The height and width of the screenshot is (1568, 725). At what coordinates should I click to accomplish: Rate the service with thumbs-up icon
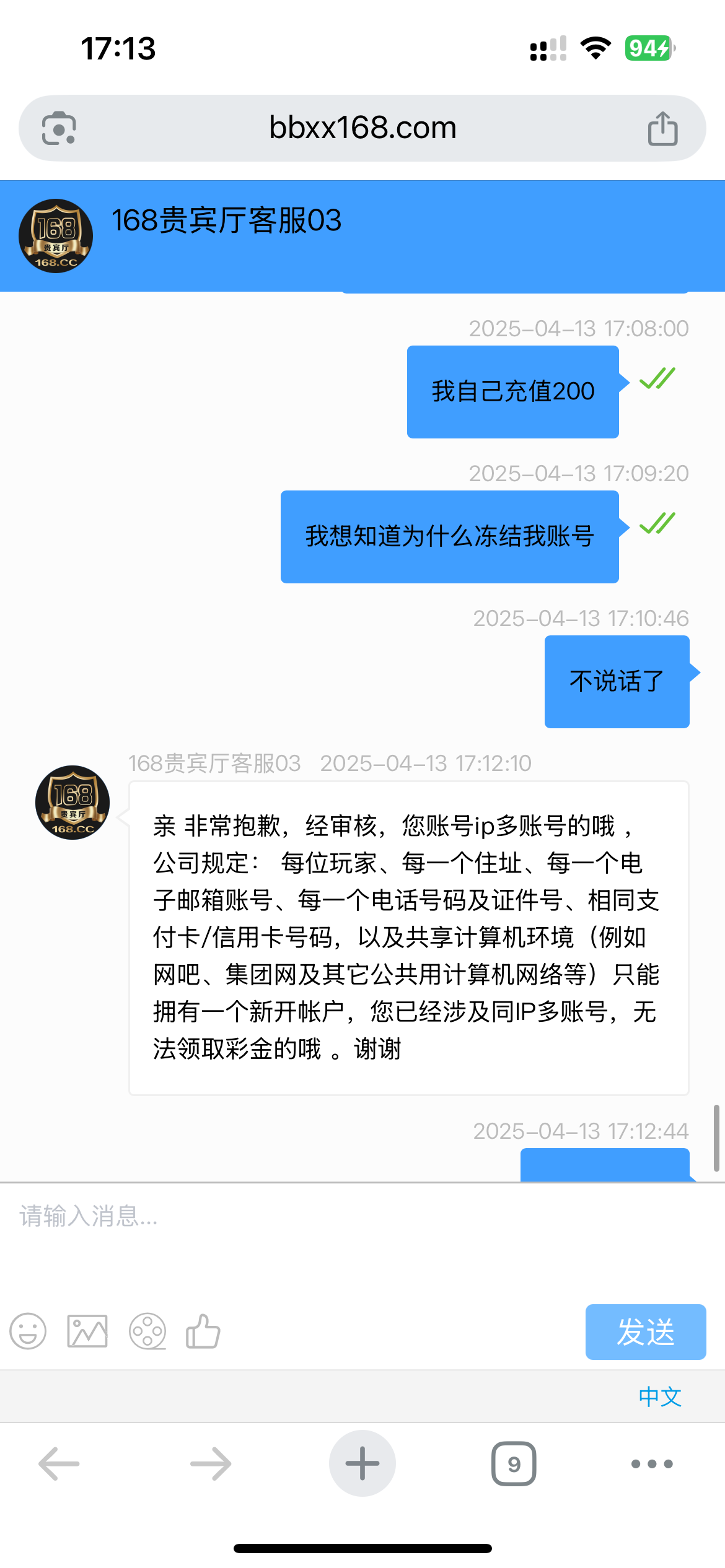pyautogui.click(x=203, y=1331)
